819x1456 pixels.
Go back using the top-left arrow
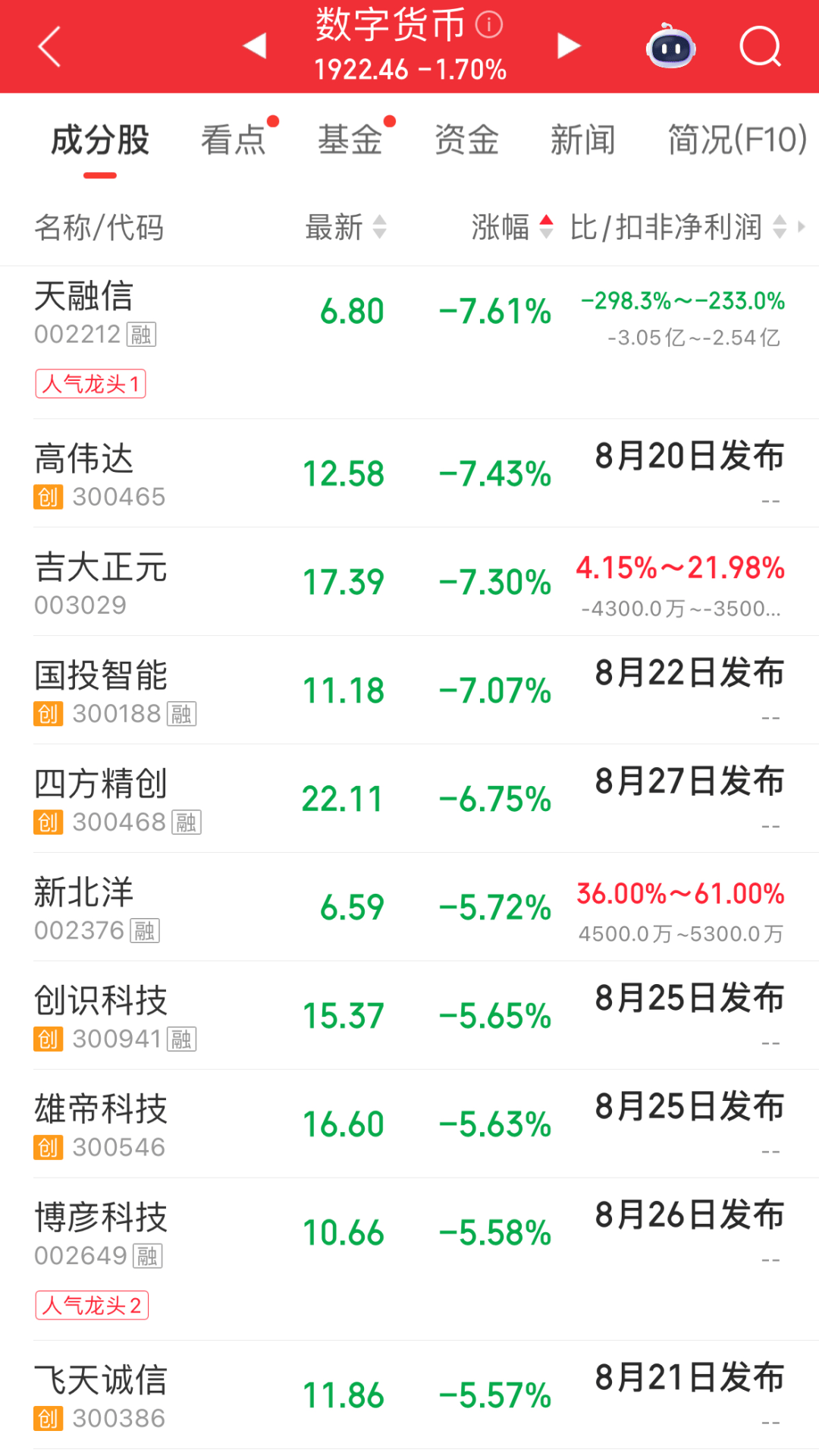click(49, 47)
